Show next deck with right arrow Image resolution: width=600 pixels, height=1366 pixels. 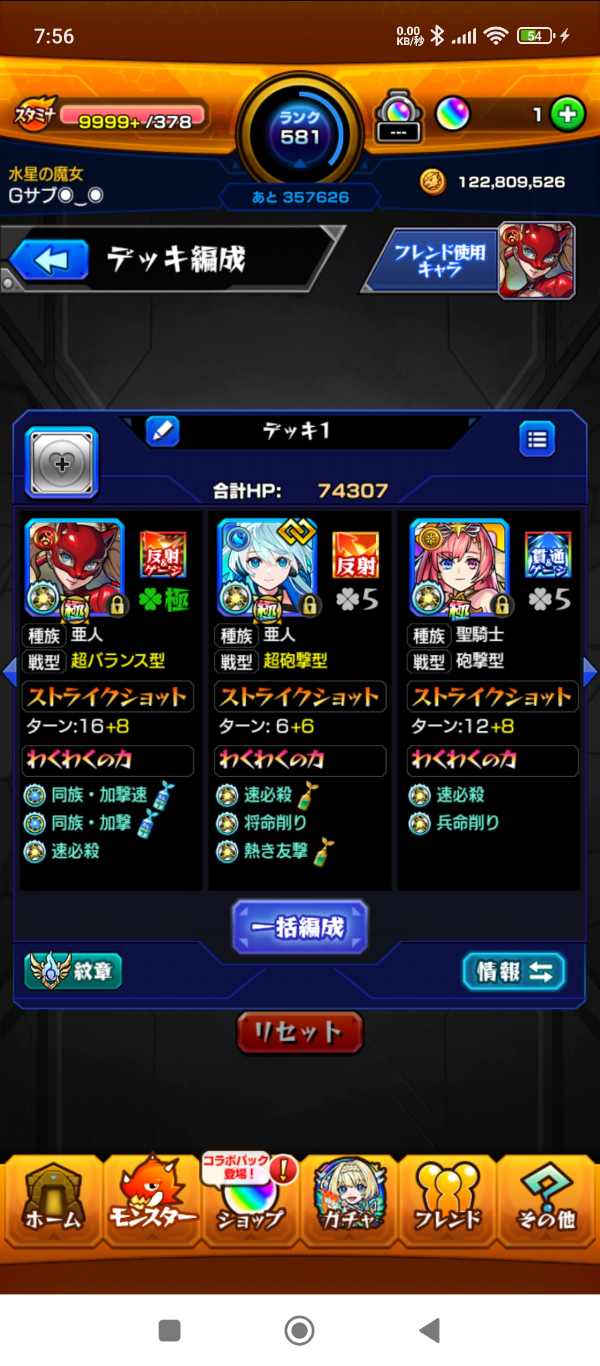tap(590, 672)
